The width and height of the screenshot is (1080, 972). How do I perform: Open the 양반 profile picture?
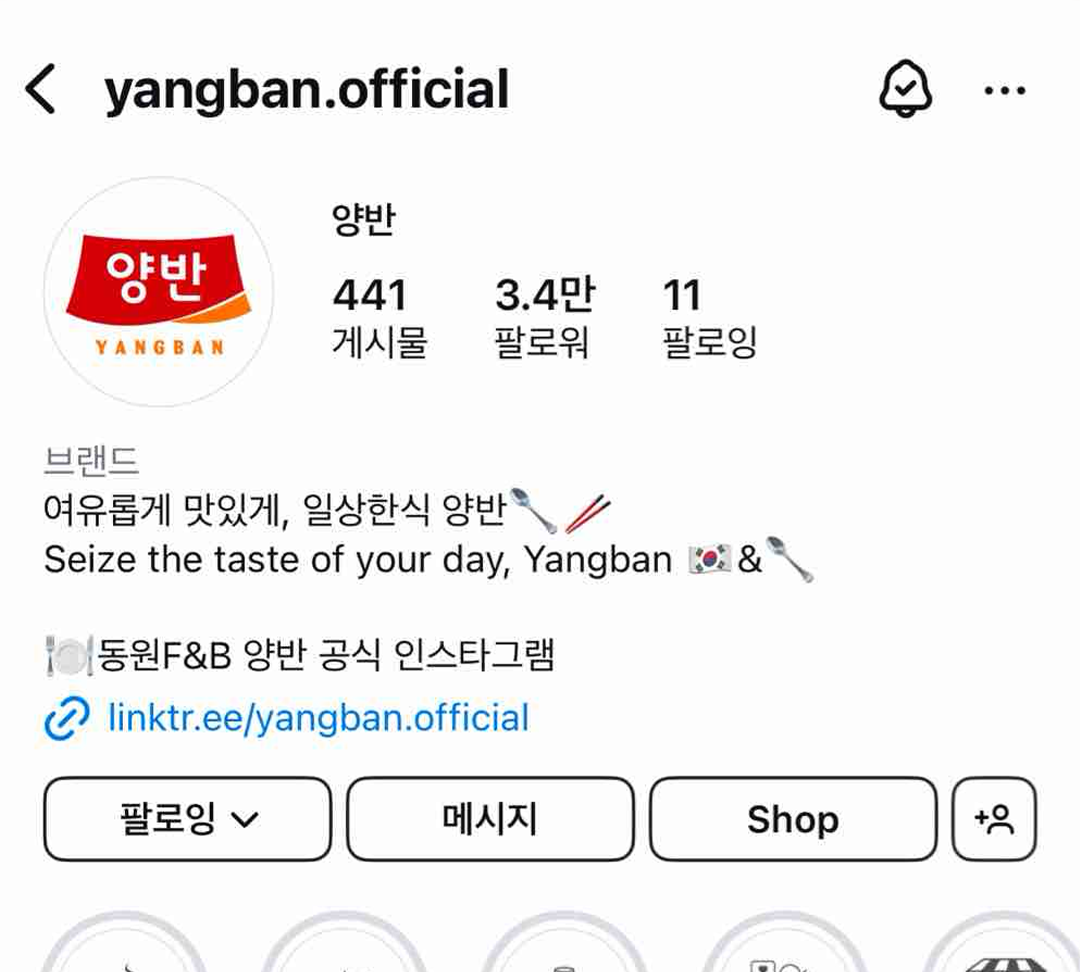pyautogui.click(x=160, y=292)
